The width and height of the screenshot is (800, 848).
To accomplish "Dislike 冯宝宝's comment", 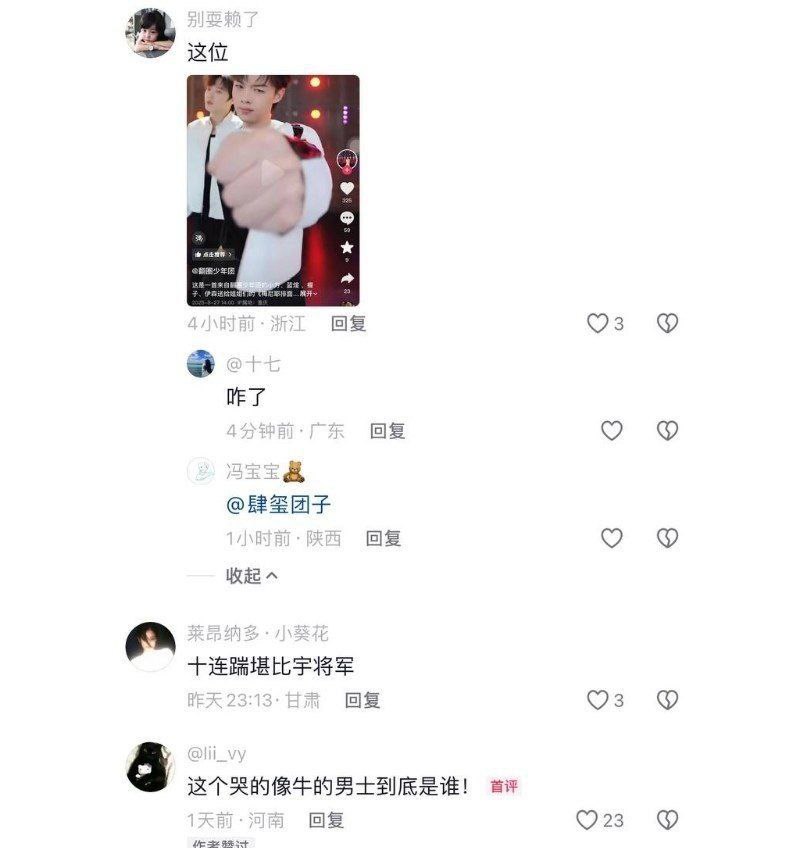I will [667, 538].
